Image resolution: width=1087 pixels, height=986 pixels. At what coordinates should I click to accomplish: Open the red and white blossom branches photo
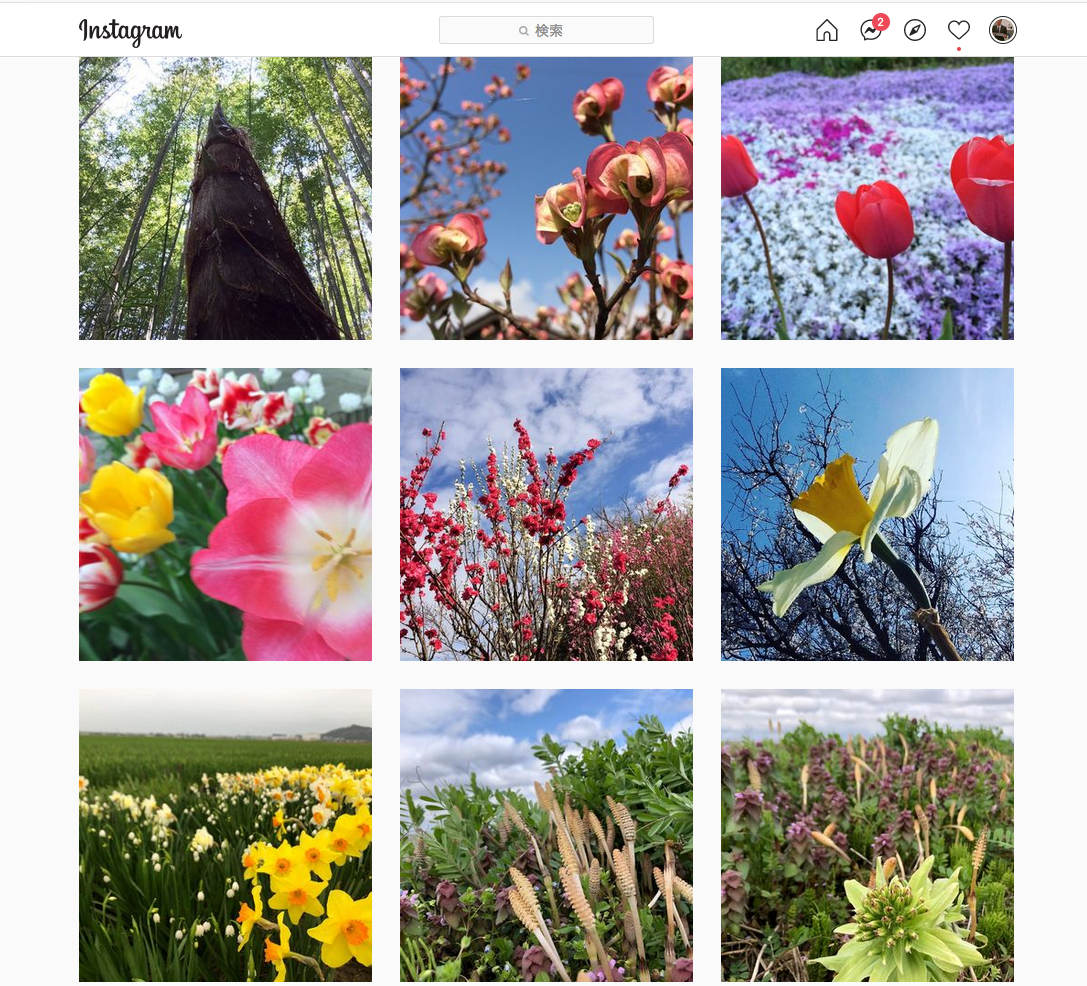[546, 514]
